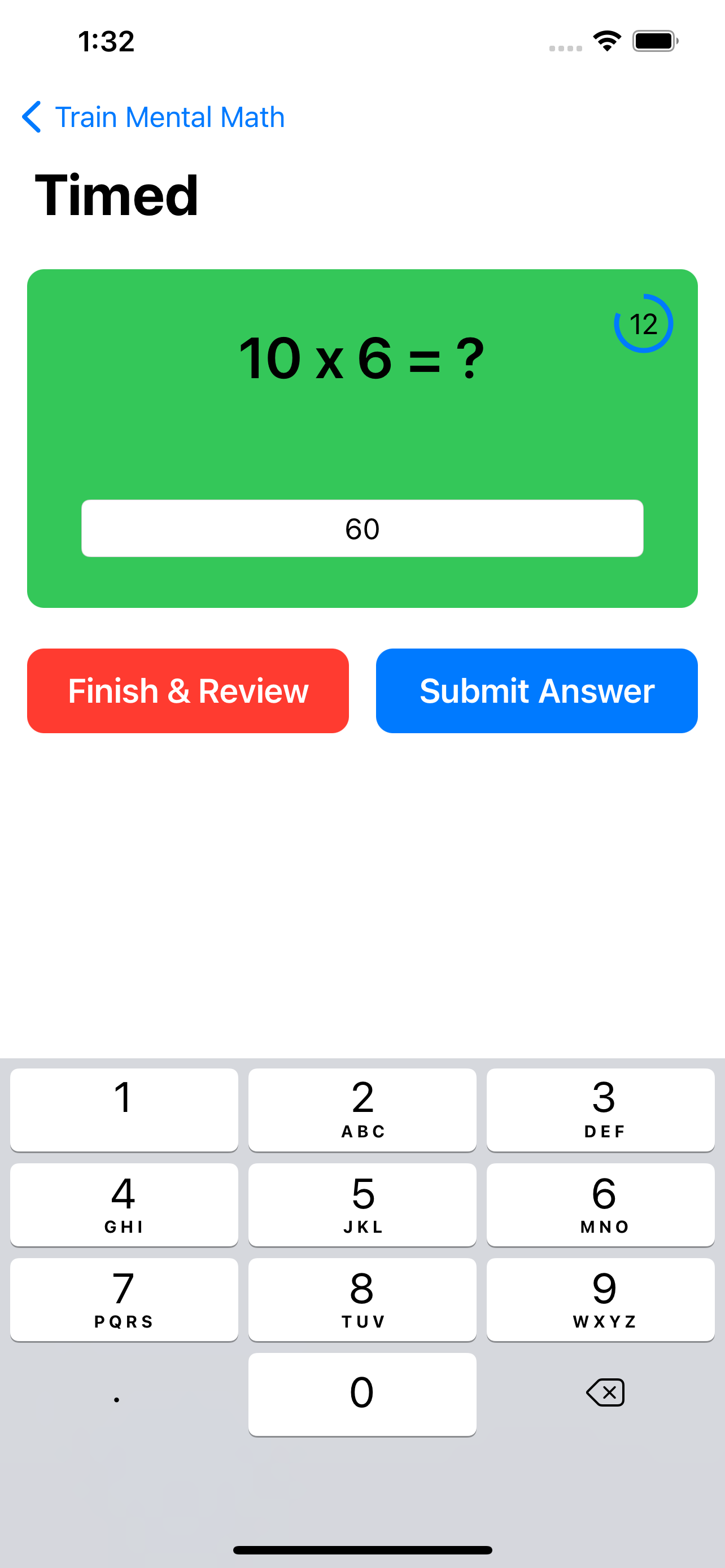The height and width of the screenshot is (1568, 725).
Task: Delete last digit with backspace key
Action: click(x=605, y=1392)
